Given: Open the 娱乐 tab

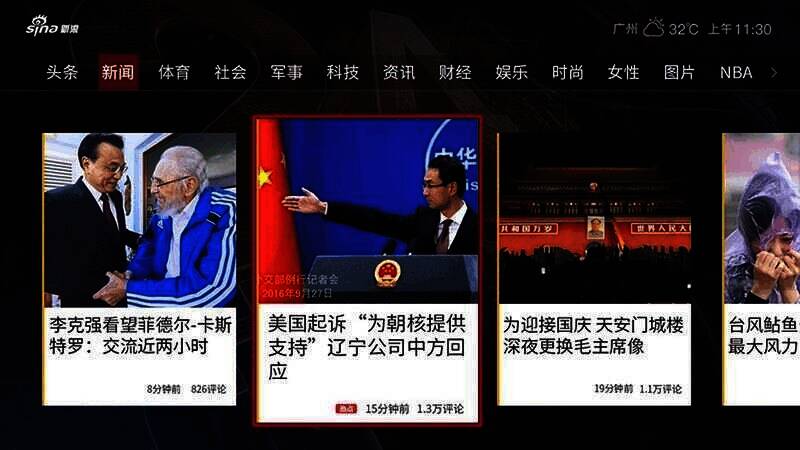Looking at the screenshot, I should pos(511,73).
